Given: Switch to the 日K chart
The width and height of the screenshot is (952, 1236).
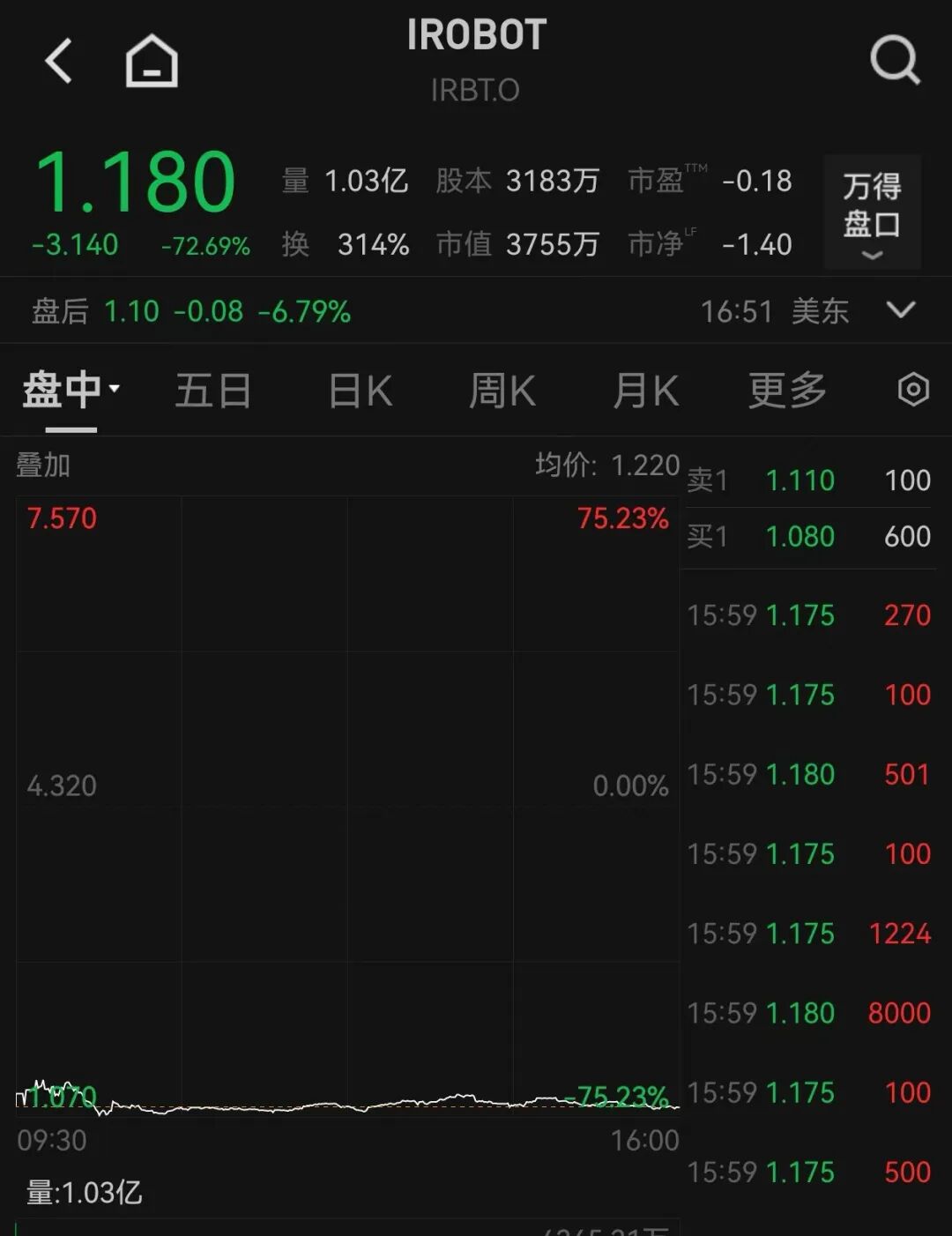Looking at the screenshot, I should click(360, 391).
